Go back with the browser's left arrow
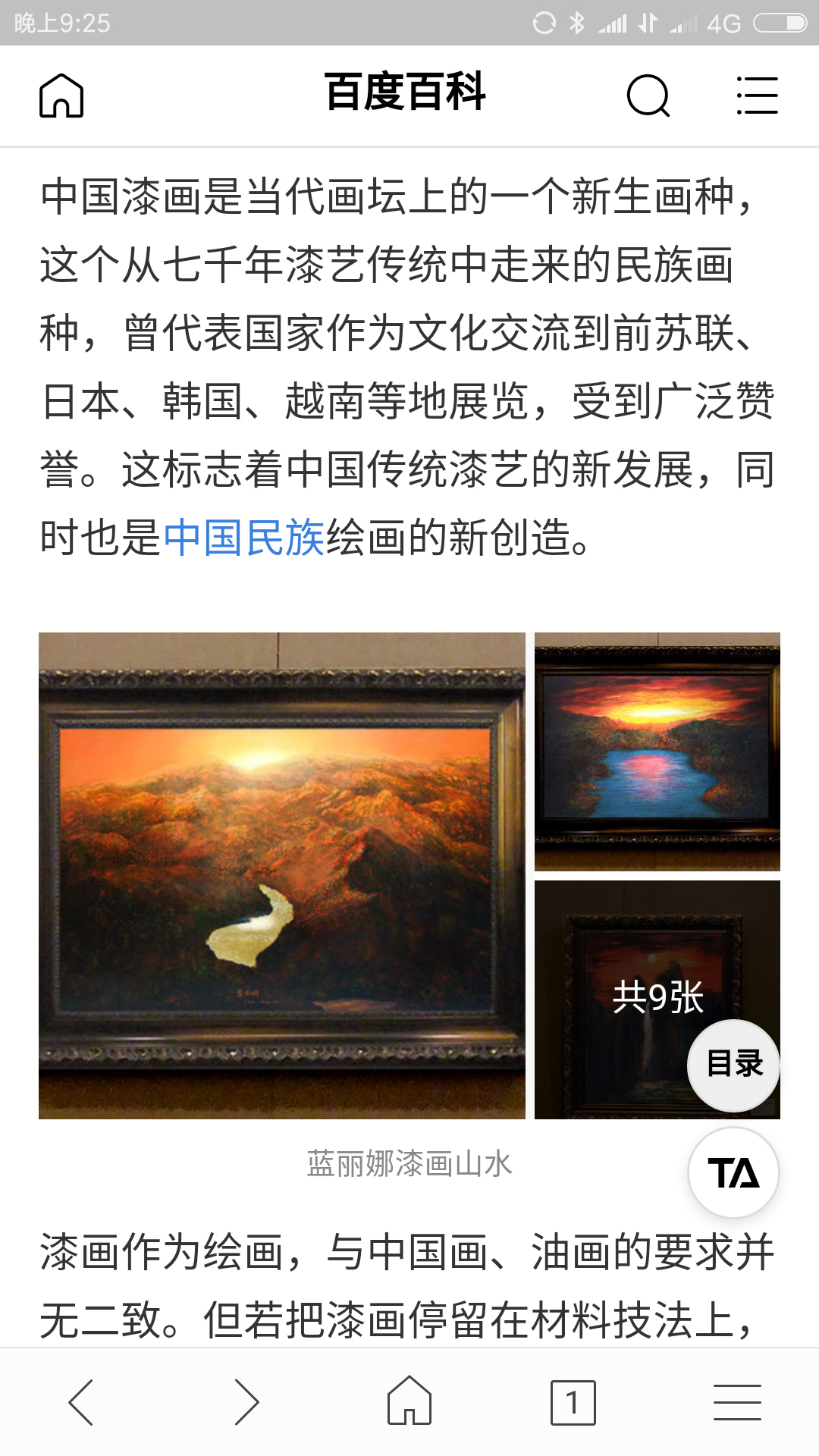The image size is (819, 1456). (x=81, y=1402)
